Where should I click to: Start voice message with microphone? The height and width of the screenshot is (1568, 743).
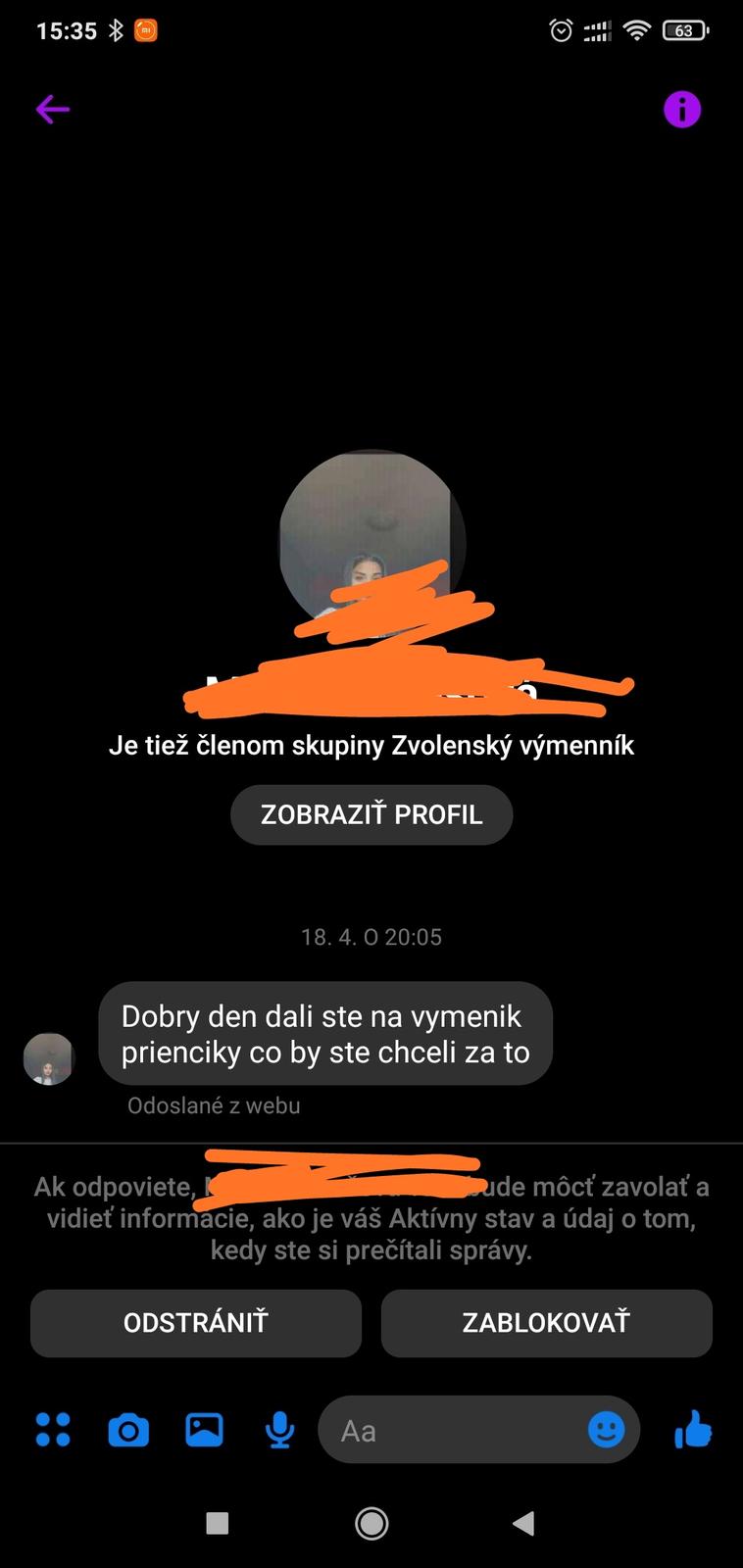(x=280, y=1431)
